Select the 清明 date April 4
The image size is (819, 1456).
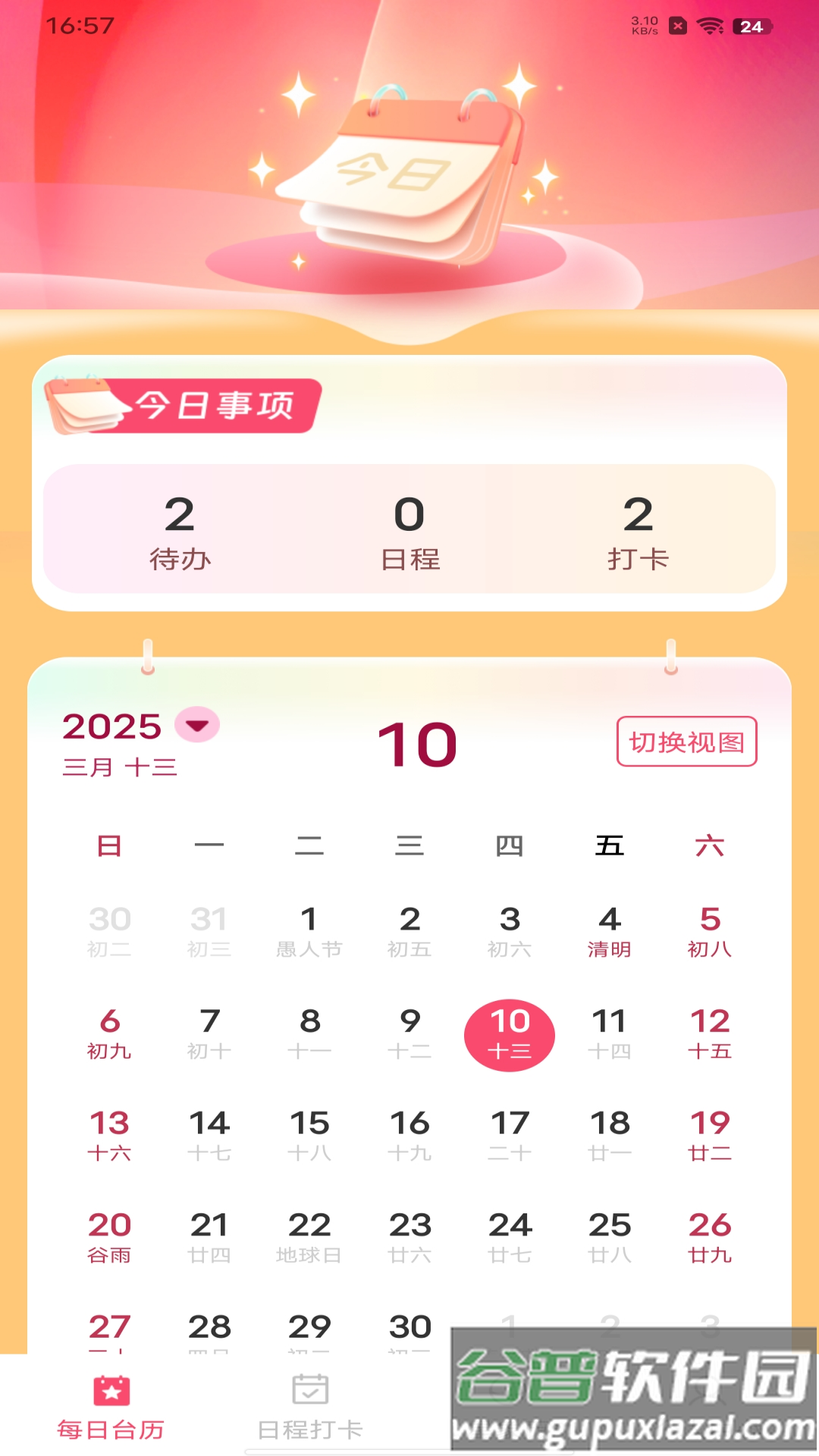click(611, 930)
